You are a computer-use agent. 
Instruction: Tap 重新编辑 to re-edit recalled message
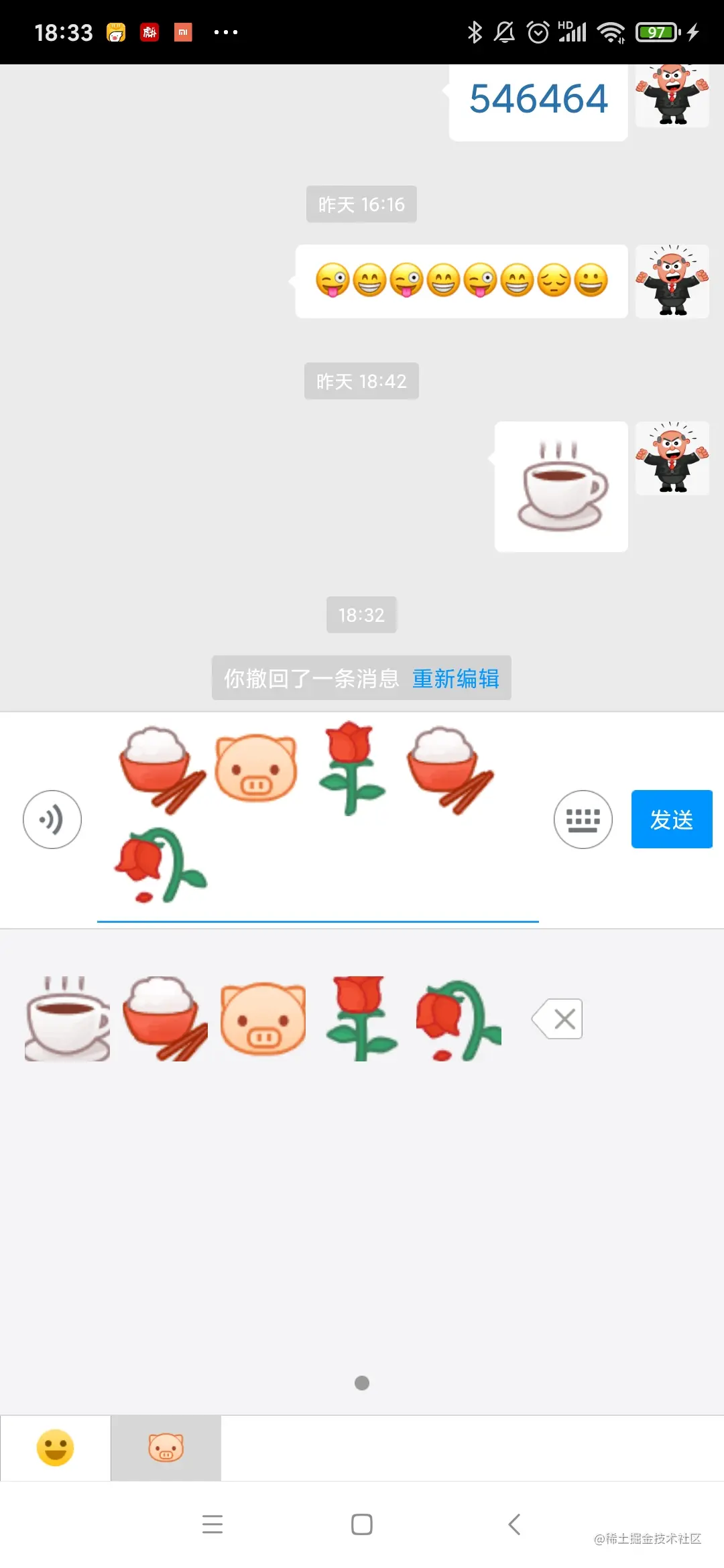tap(455, 678)
